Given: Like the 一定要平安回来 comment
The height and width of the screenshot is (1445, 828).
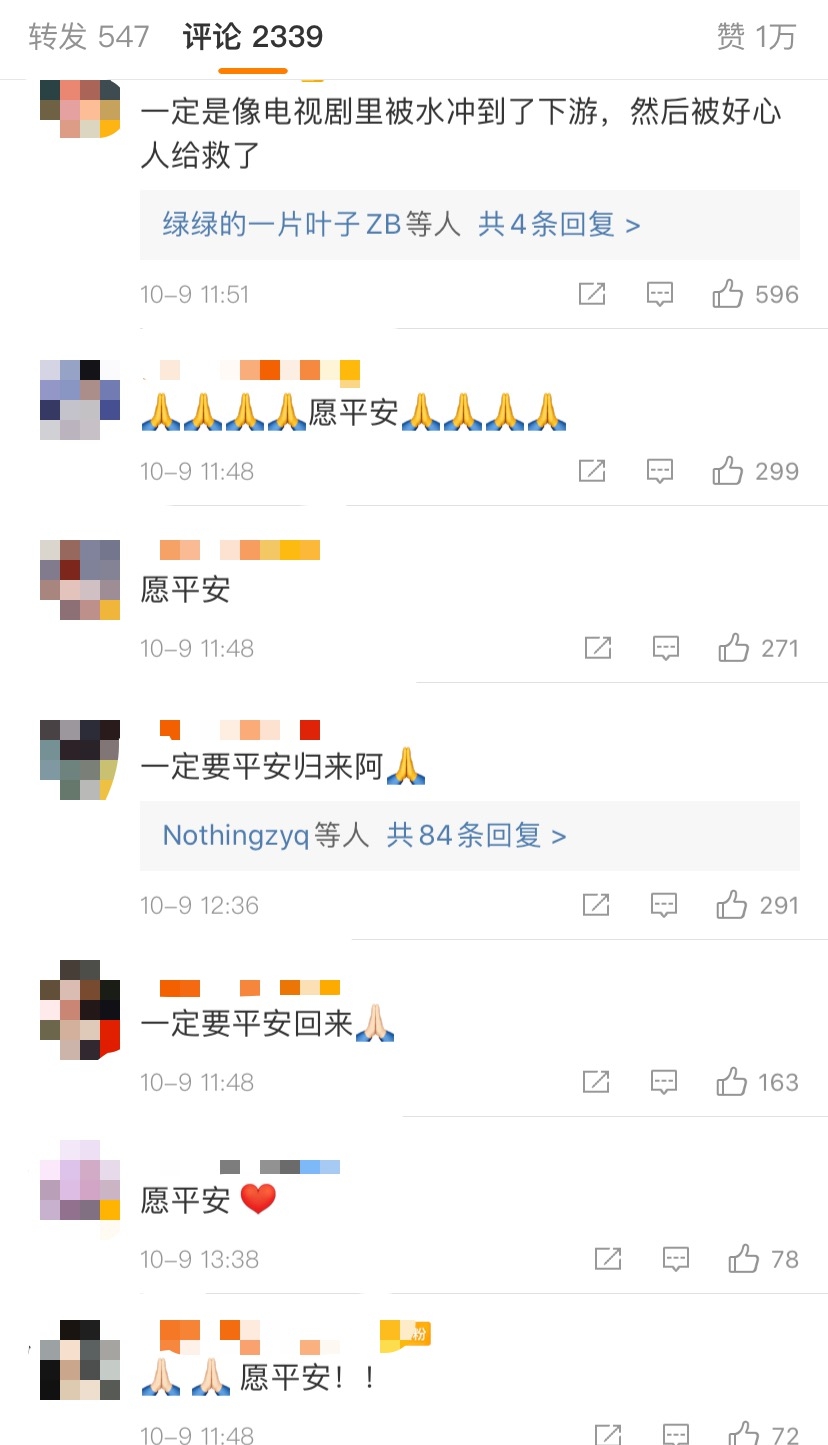Looking at the screenshot, I should coord(732,1082).
